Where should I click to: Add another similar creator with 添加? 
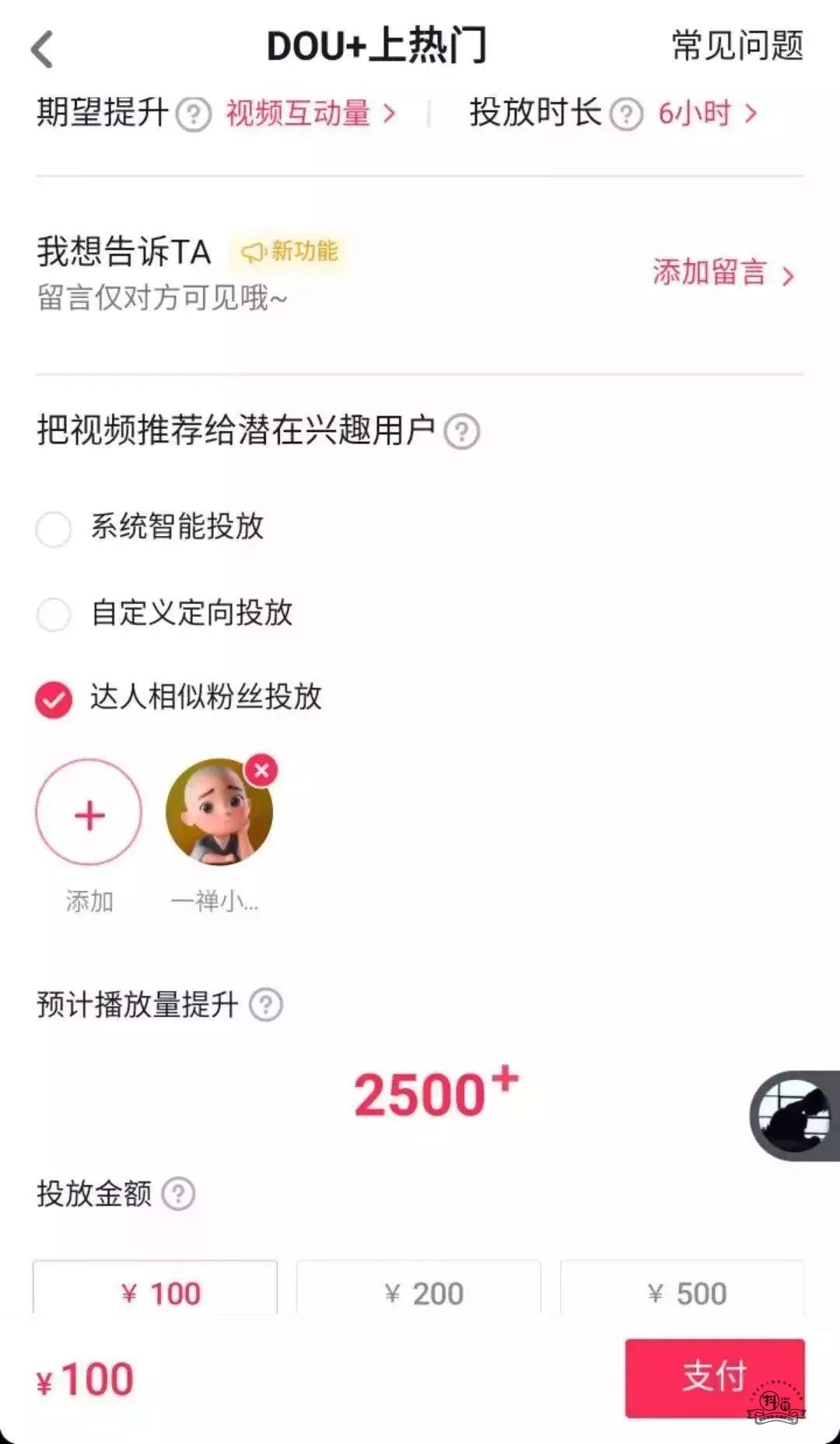click(x=89, y=812)
